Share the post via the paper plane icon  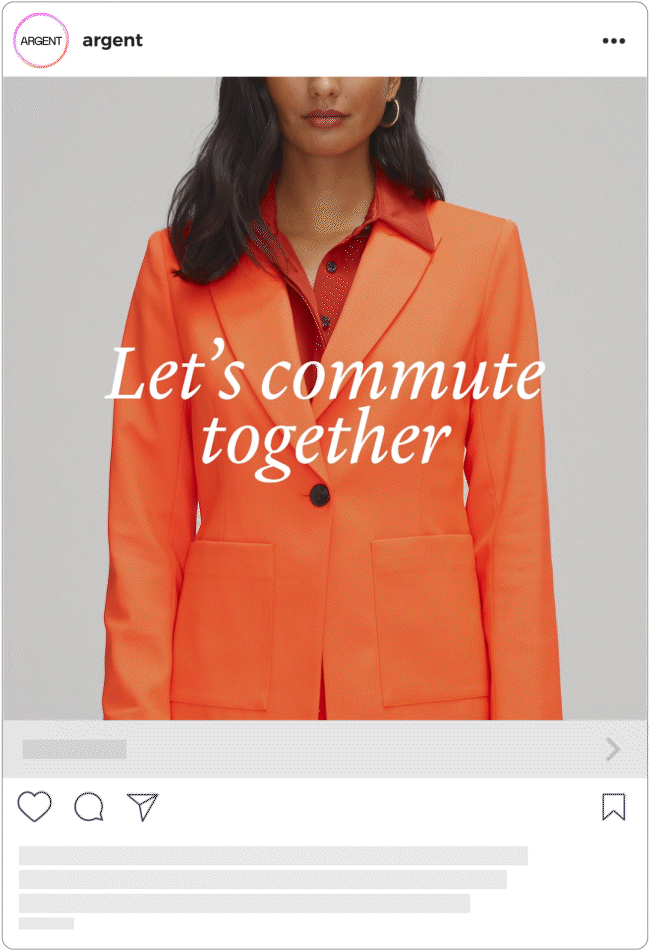[143, 807]
